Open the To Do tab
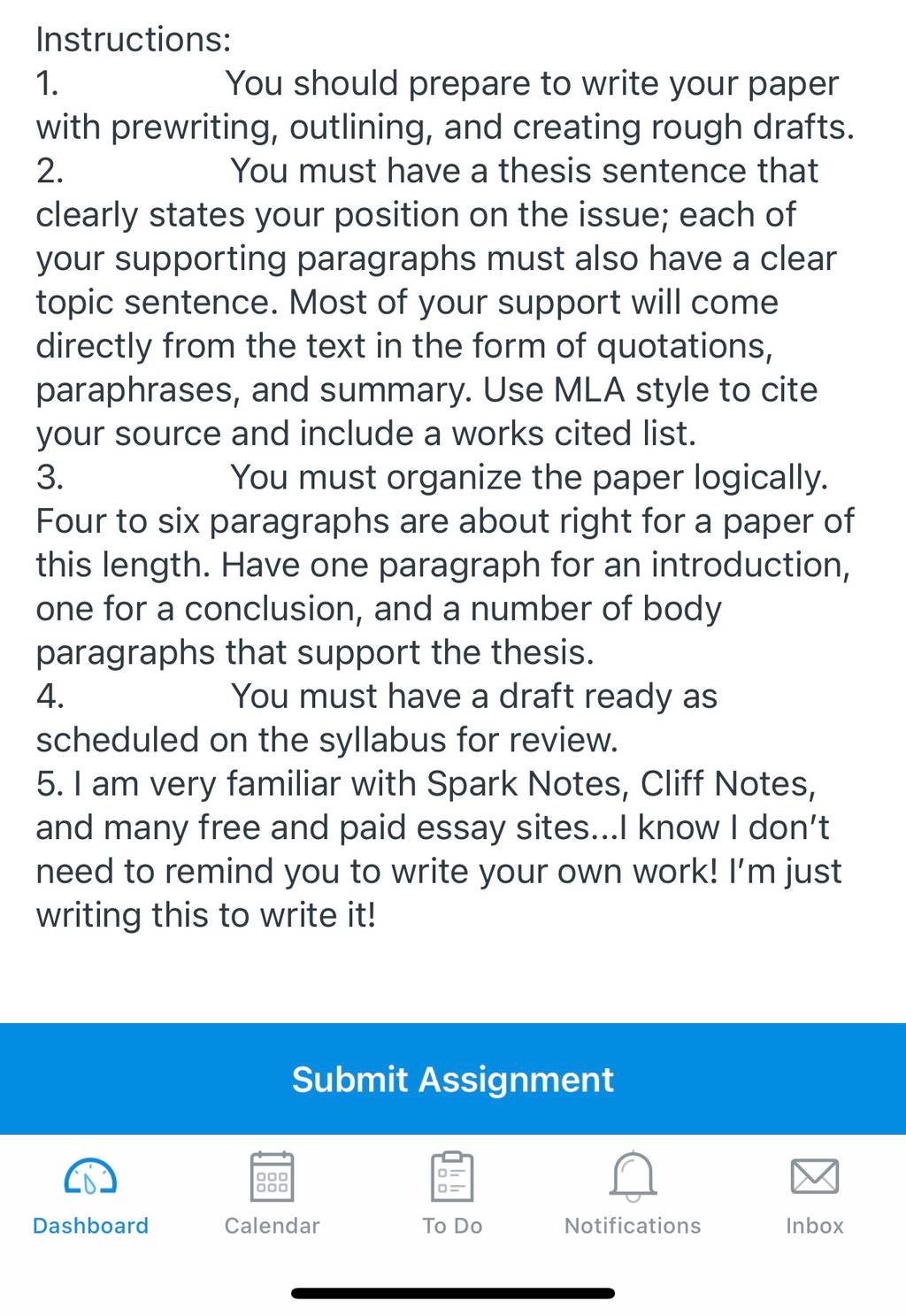 [452, 1192]
